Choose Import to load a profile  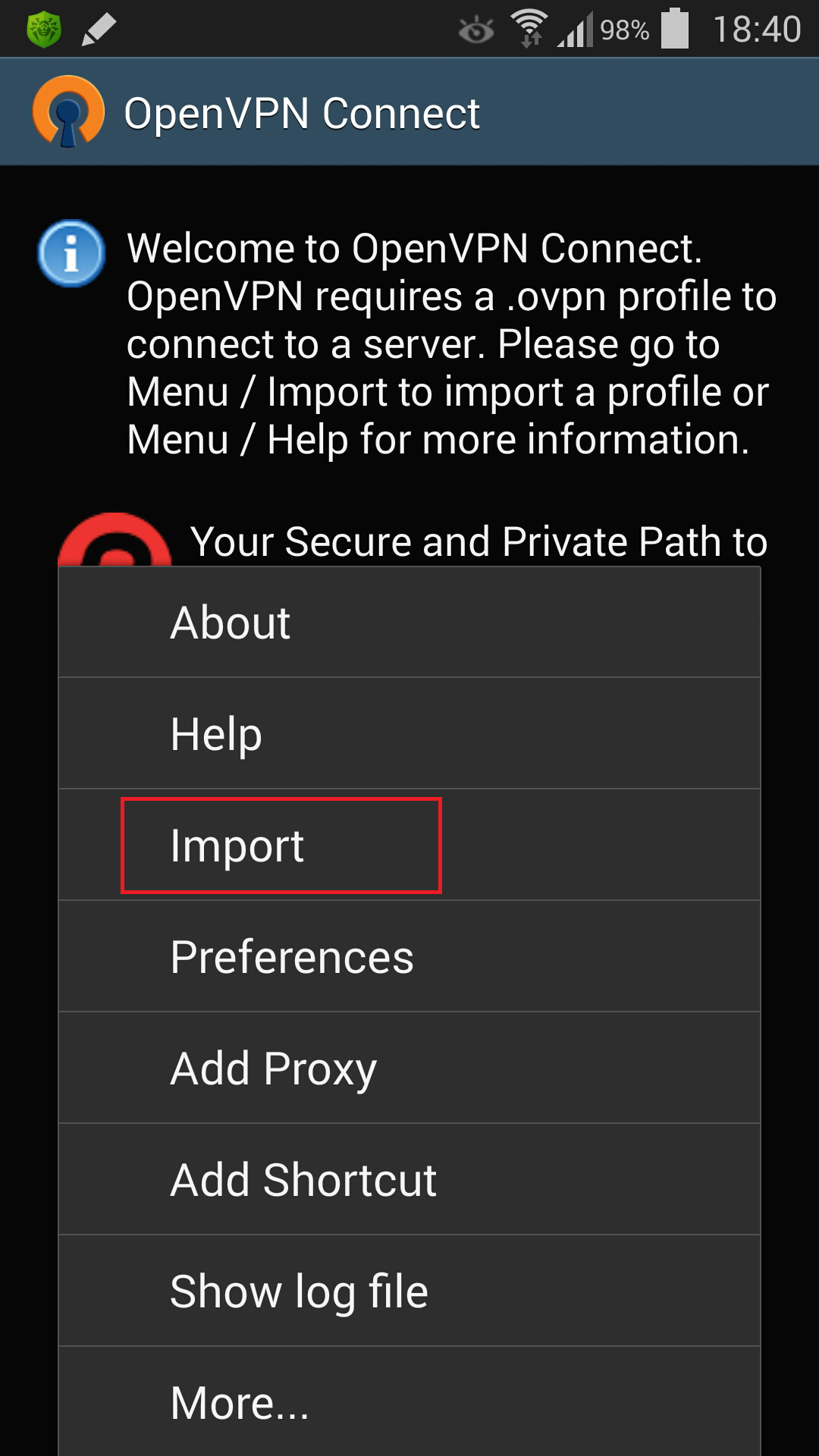409,845
